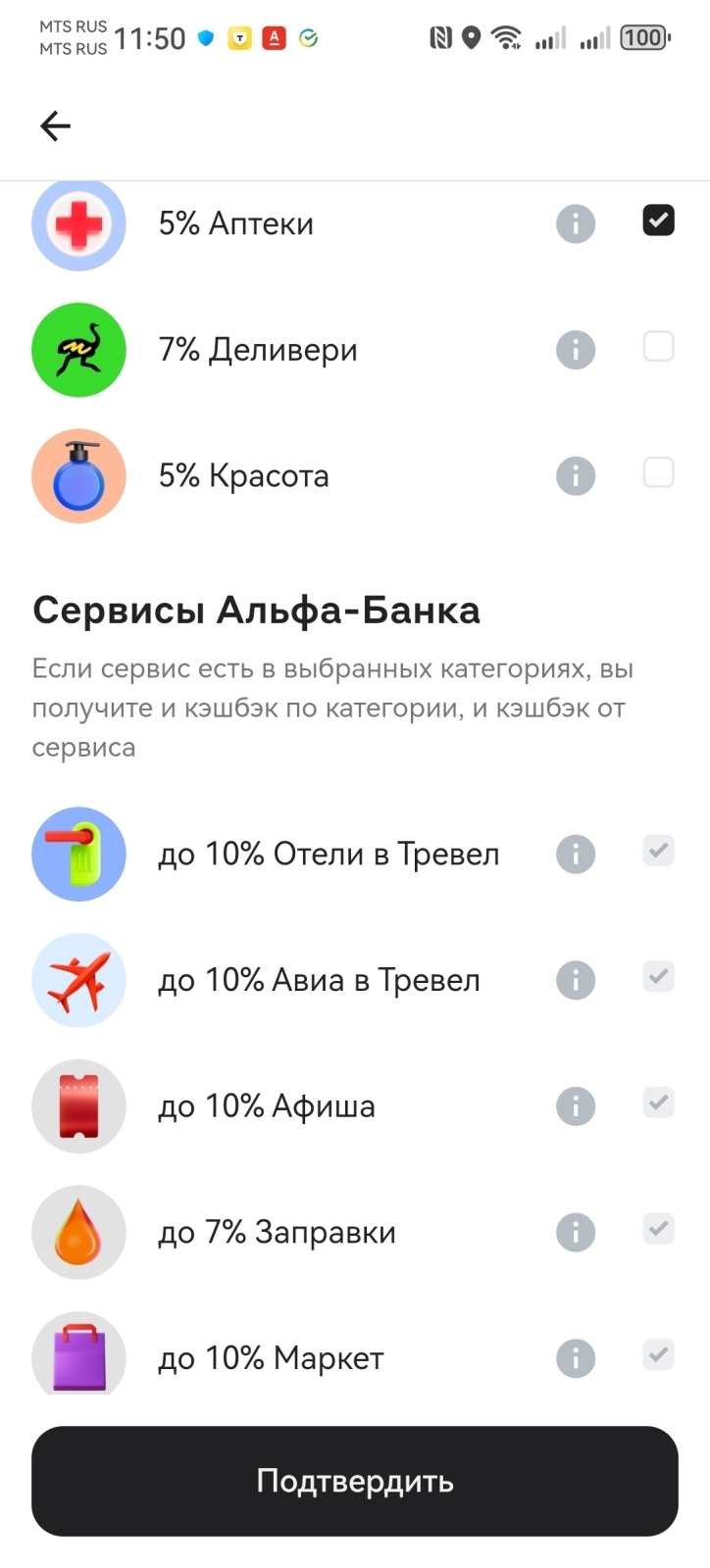Show details for до 10% Маркет
The height and width of the screenshot is (1568, 710).
point(576,1357)
